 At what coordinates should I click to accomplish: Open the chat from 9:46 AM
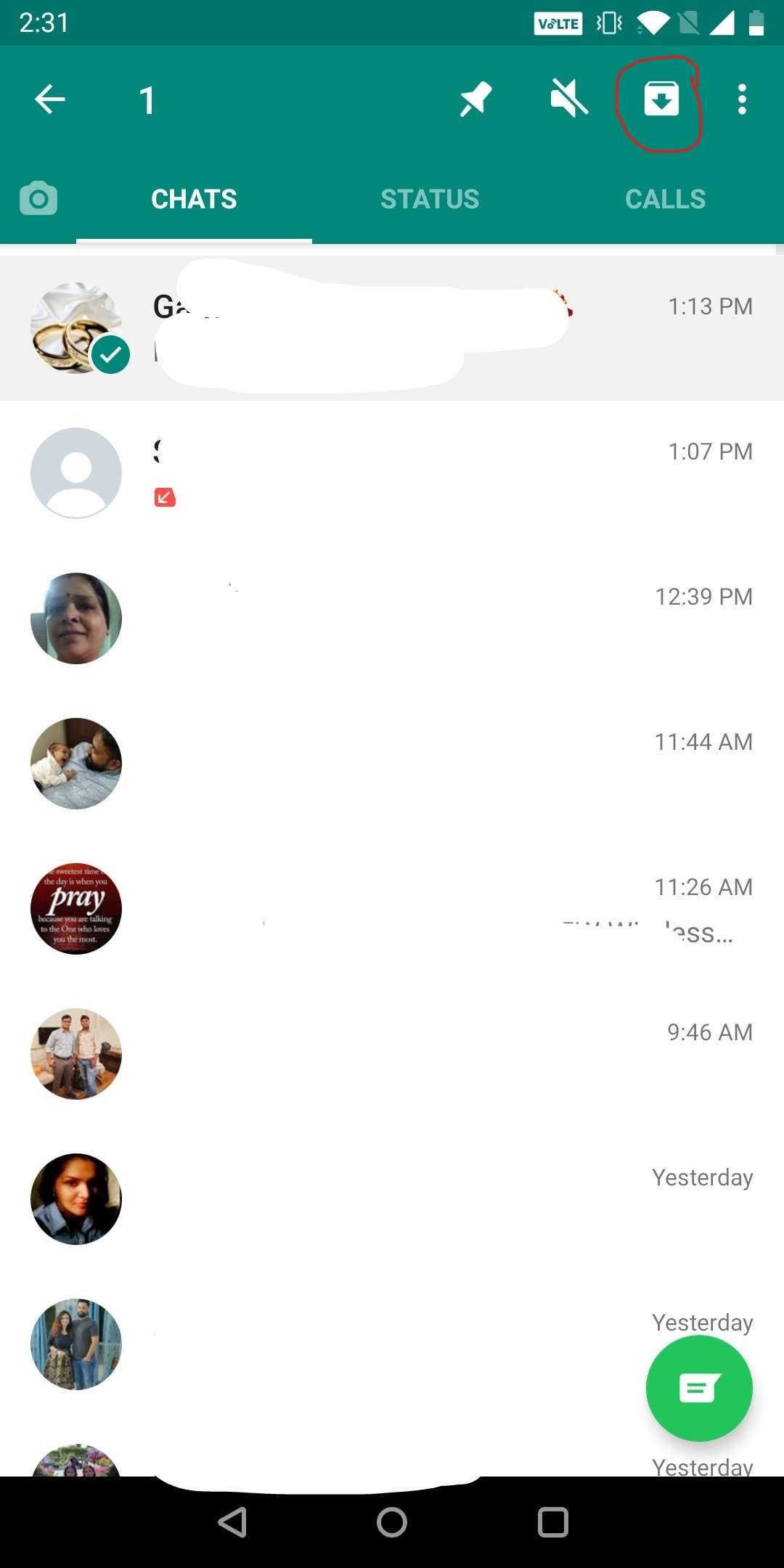point(392,1054)
